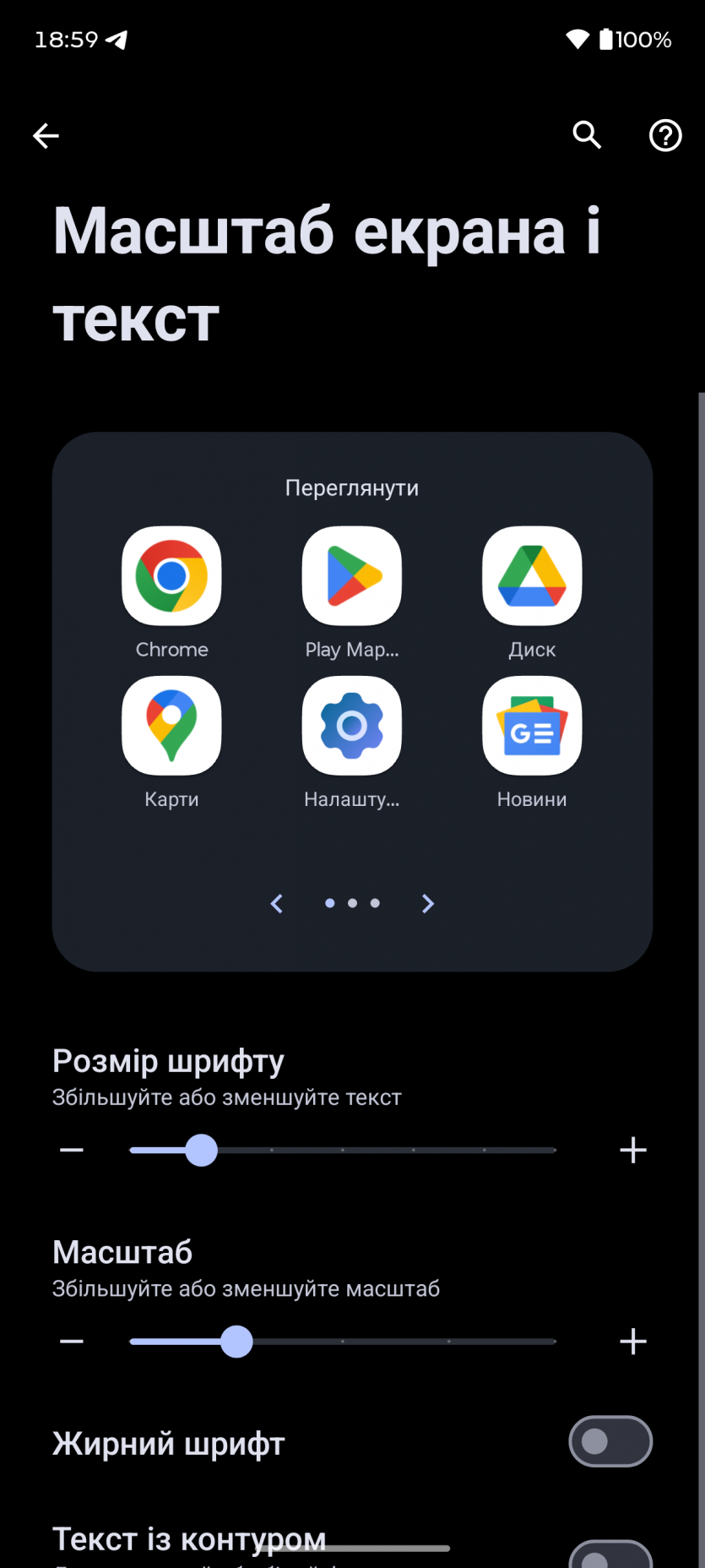Image resolution: width=705 pixels, height=1568 pixels.
Task: Show the next preview page
Action: pos(427,904)
